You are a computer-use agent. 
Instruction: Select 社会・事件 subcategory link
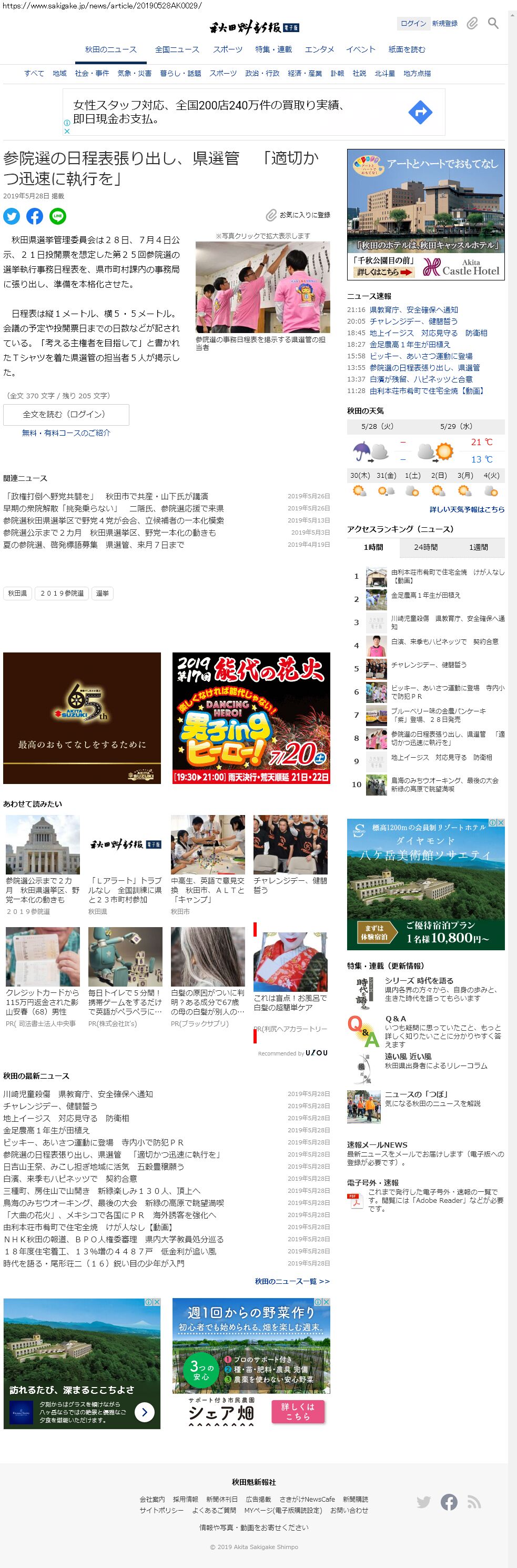(92, 73)
